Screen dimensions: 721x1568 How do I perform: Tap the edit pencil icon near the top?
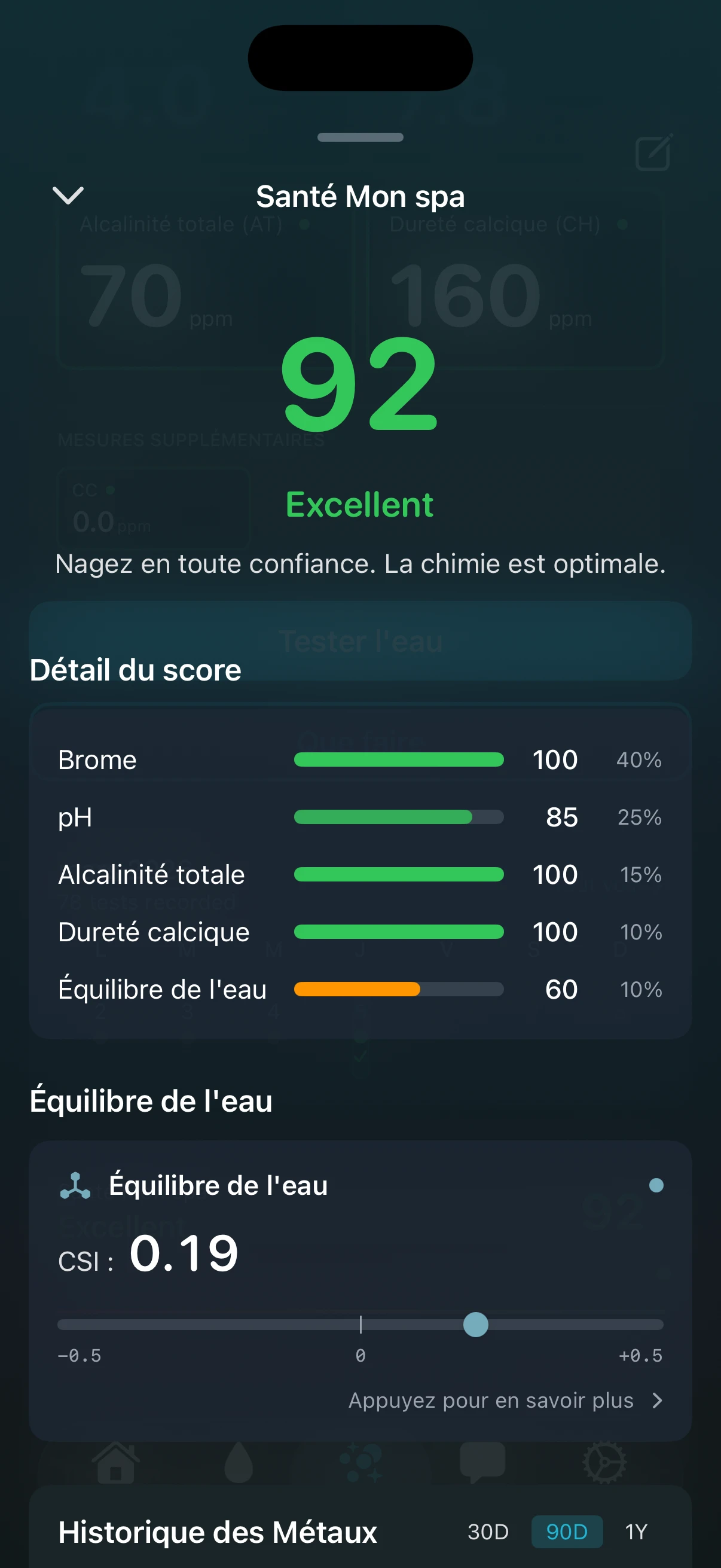click(651, 153)
